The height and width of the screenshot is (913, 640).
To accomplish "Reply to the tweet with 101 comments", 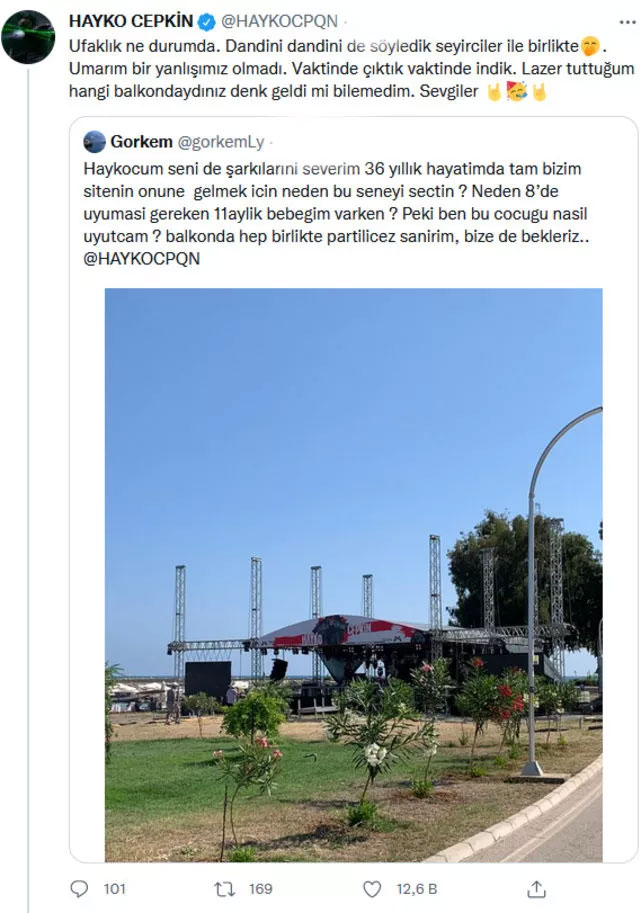I will tap(81, 888).
